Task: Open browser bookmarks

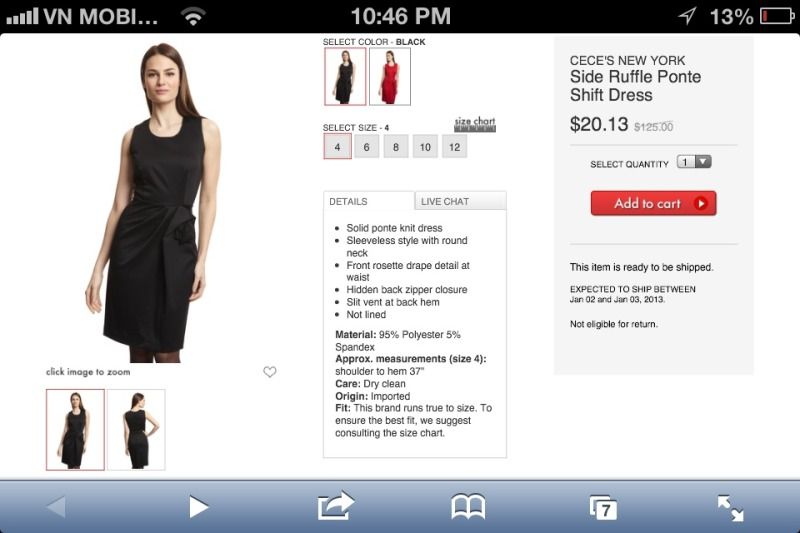Action: 468,507
